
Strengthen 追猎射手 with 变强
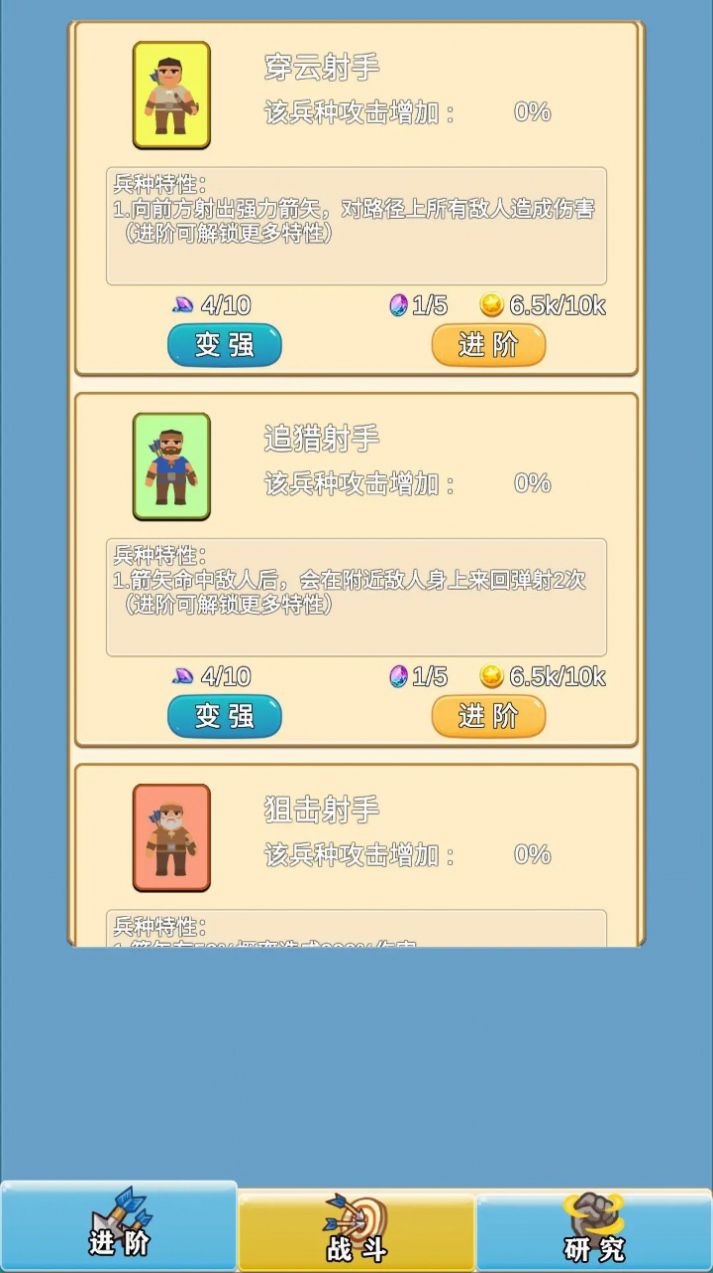click(224, 716)
